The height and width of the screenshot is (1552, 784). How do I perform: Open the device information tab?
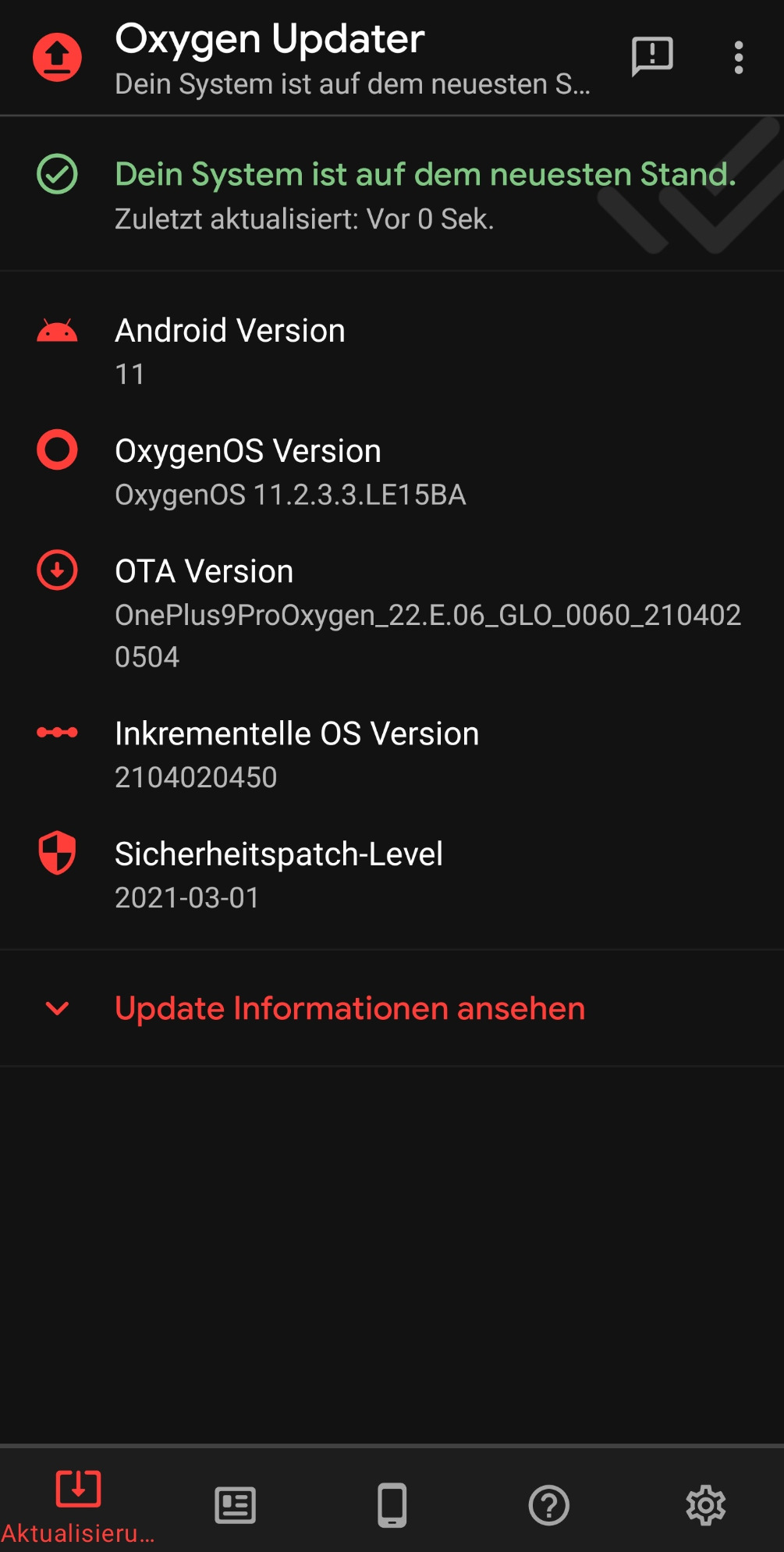[x=392, y=1504]
